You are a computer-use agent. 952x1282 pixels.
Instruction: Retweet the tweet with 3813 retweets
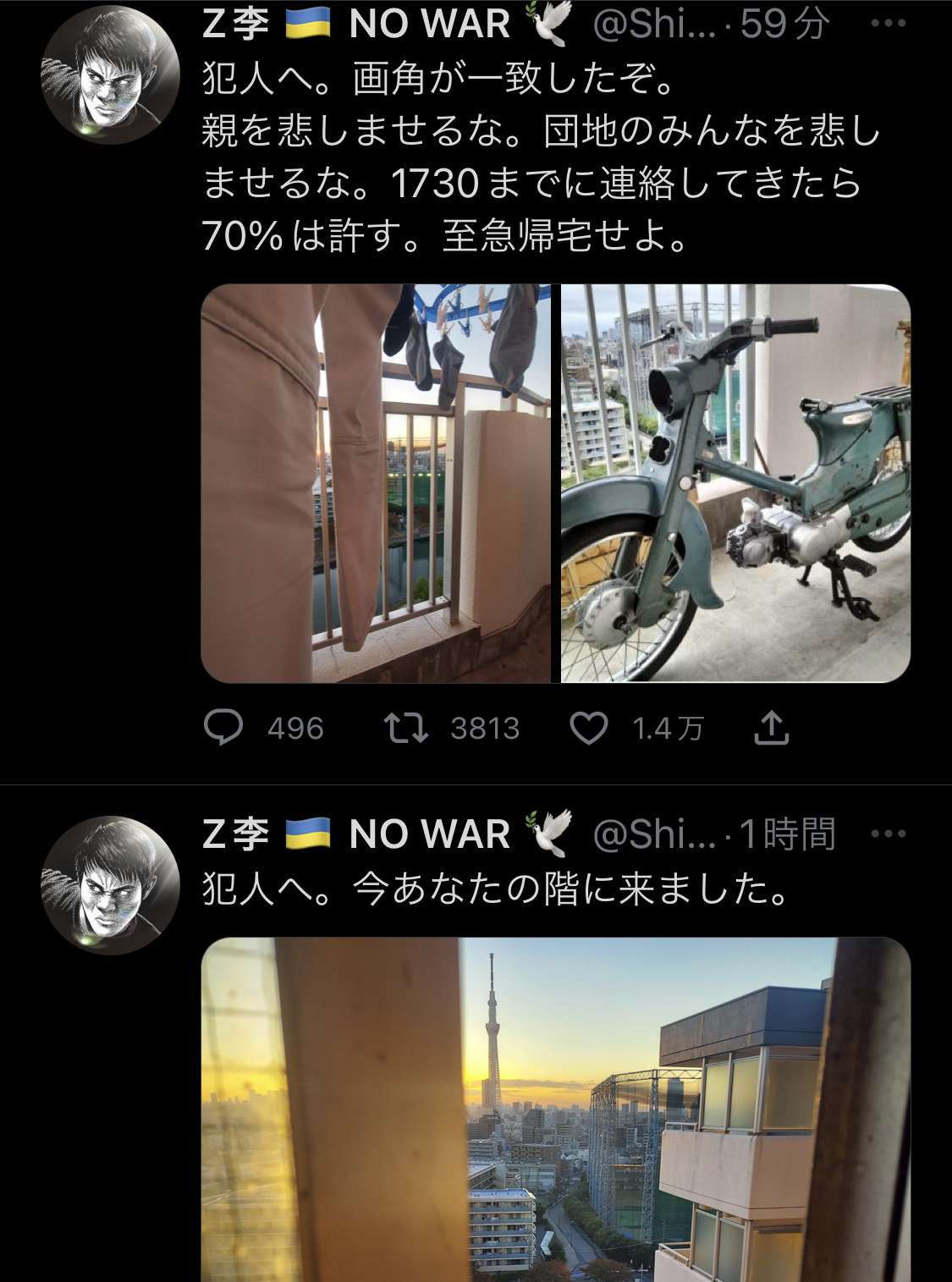(x=406, y=728)
